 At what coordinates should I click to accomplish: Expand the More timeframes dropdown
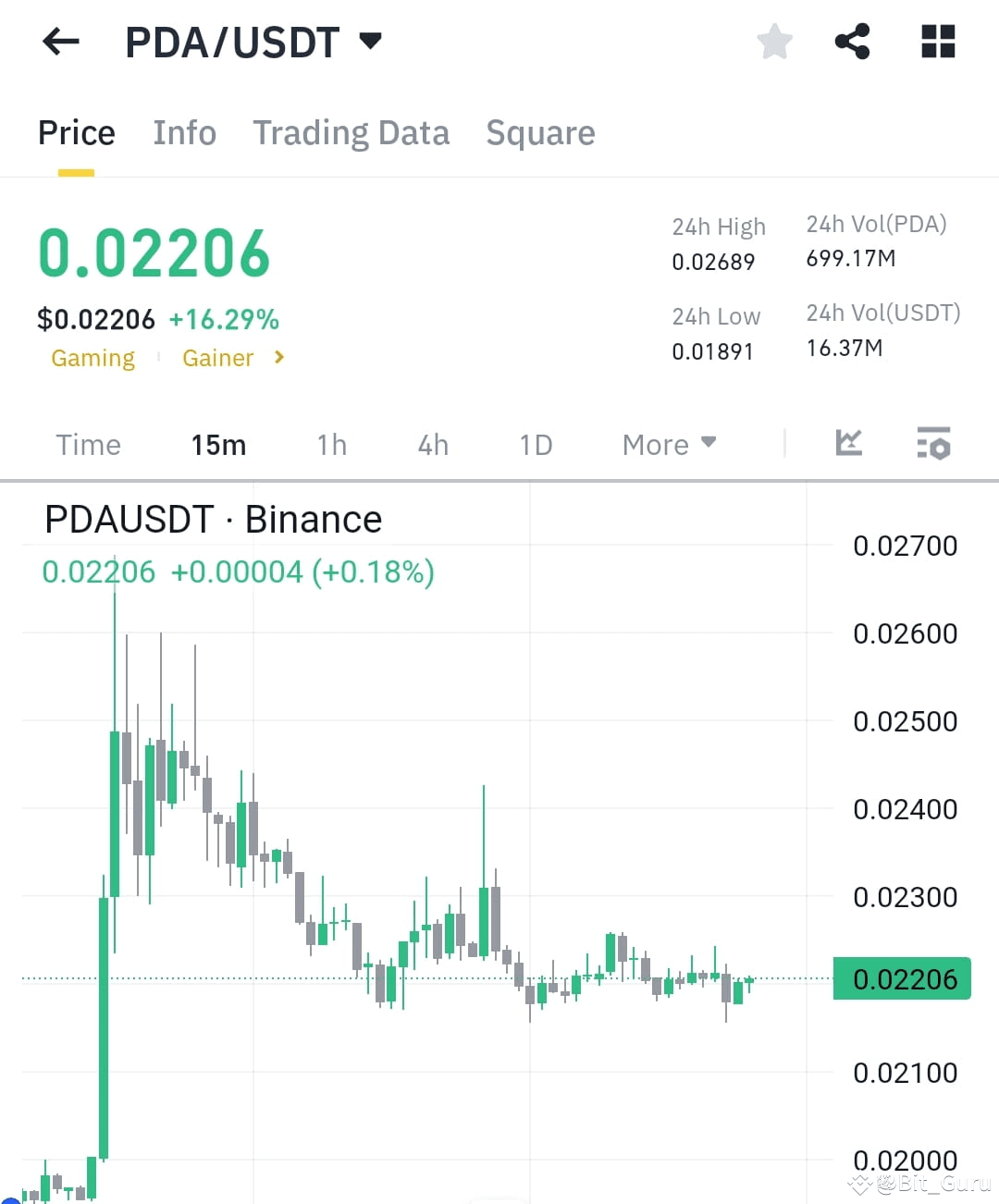click(x=668, y=445)
